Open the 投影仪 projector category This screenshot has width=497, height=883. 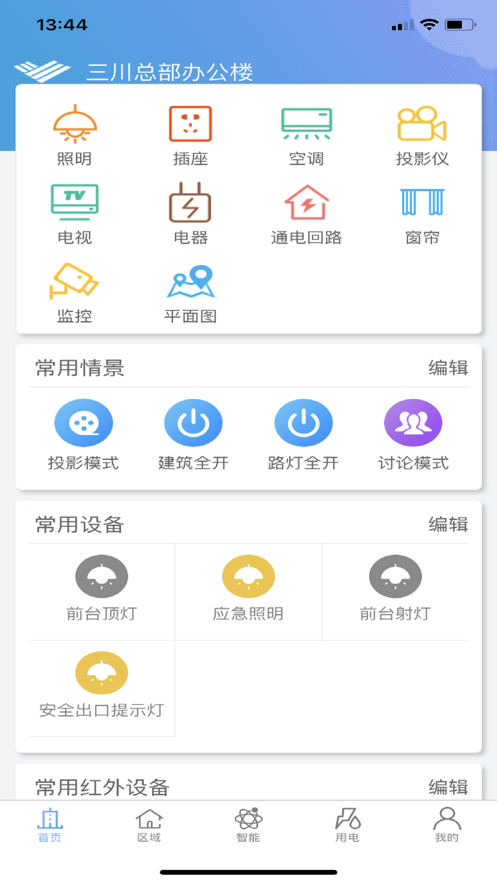click(422, 135)
